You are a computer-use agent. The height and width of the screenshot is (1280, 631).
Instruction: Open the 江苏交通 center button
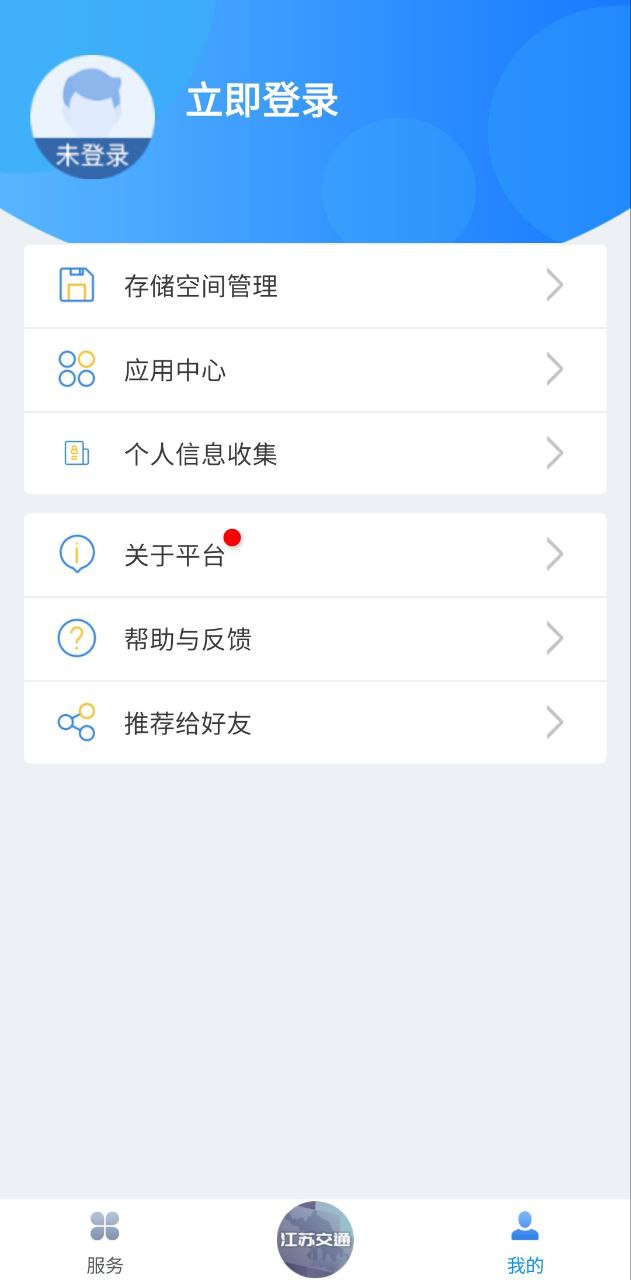315,1240
